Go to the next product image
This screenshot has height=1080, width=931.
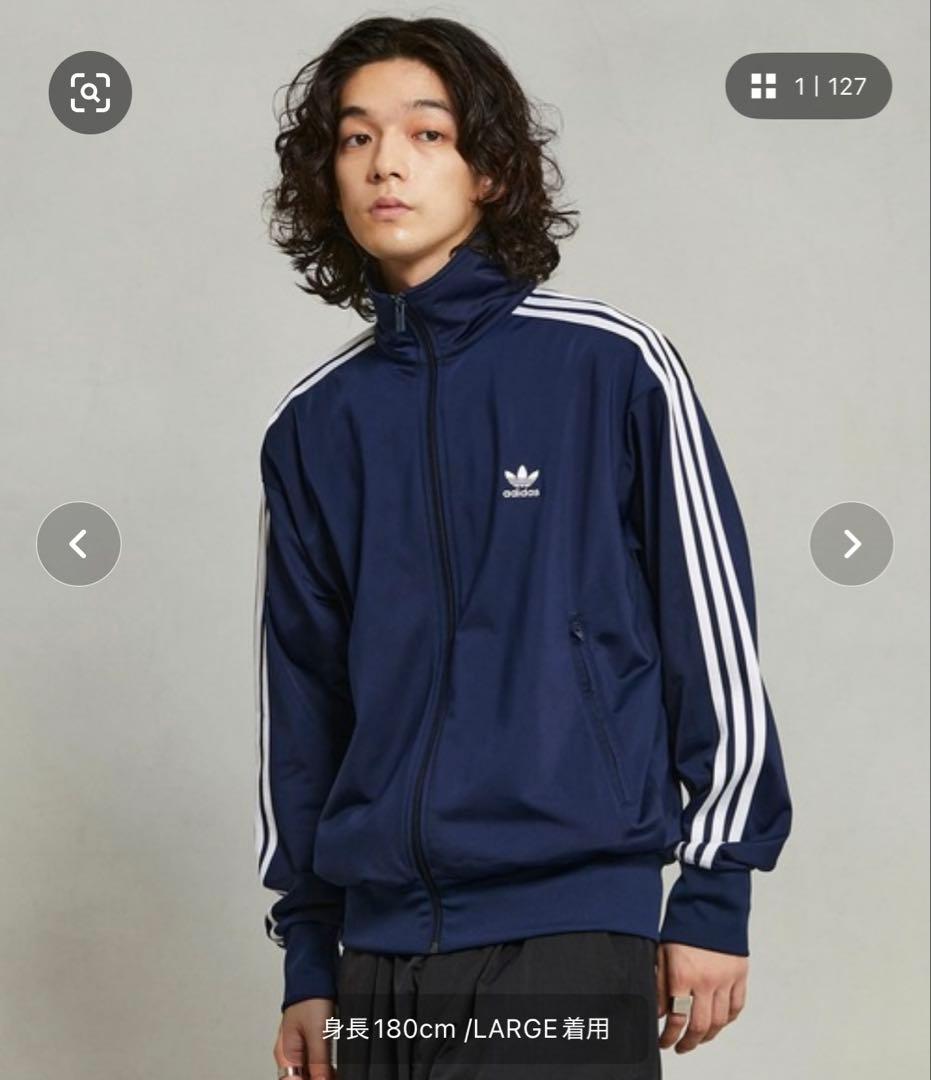(x=851, y=544)
